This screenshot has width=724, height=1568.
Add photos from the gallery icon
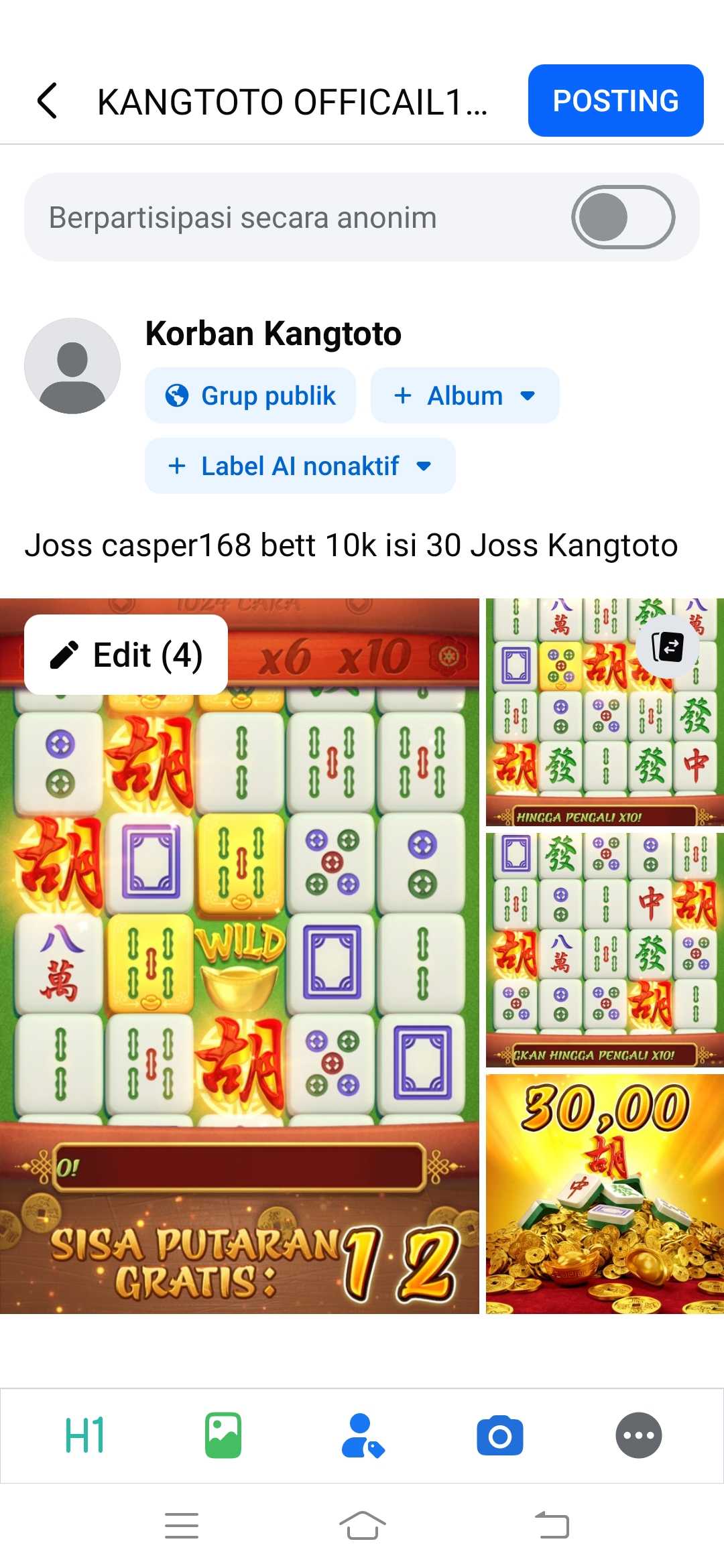tap(223, 1435)
